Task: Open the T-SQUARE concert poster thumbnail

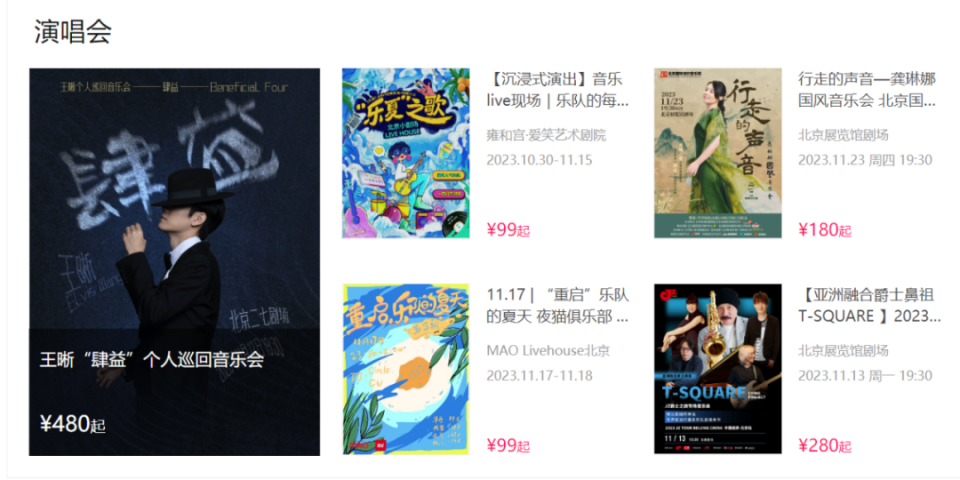Action: [717, 369]
